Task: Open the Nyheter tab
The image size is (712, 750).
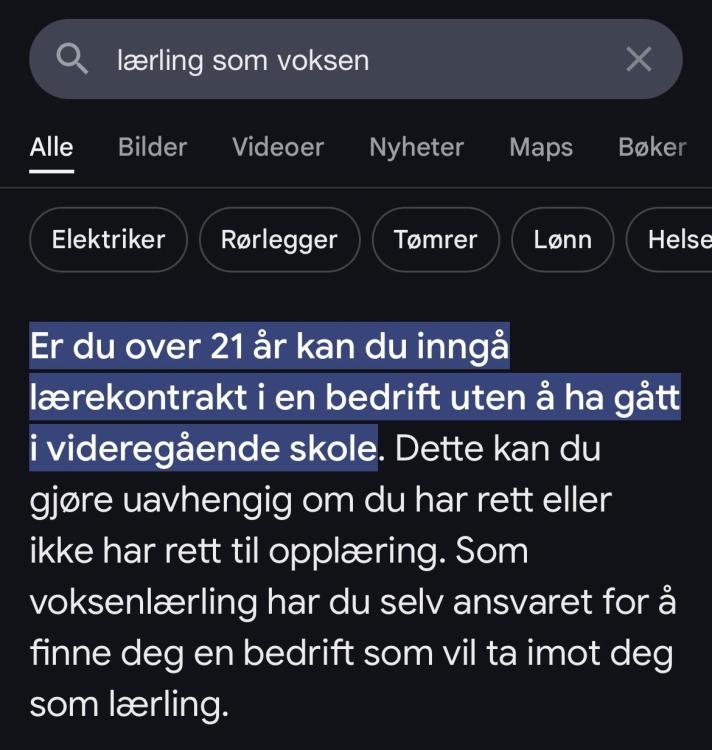Action: point(416,148)
